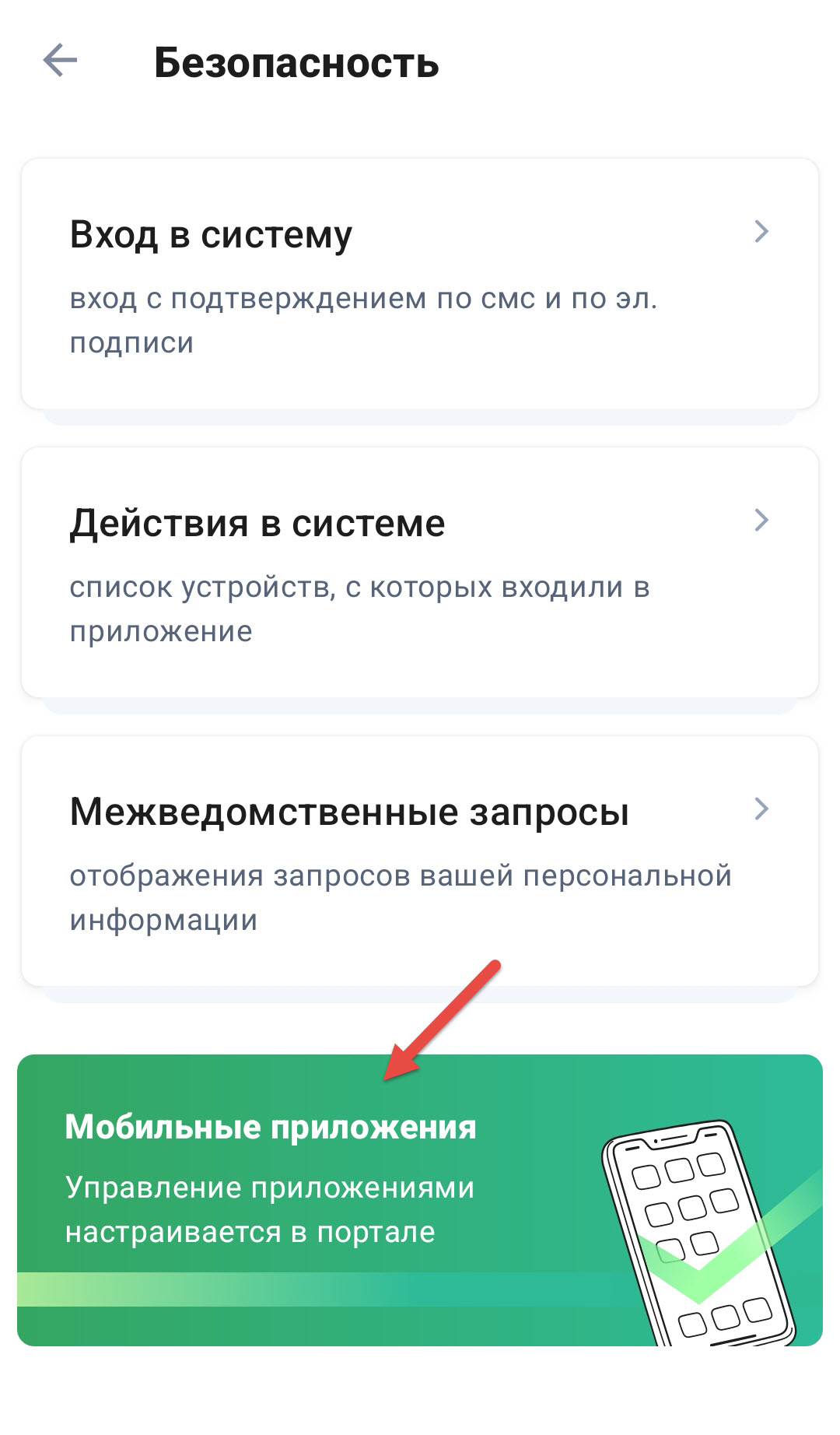Image resolution: width=840 pixels, height=1435 pixels.
Task: Open the Действия в системе section
Action: point(420,572)
